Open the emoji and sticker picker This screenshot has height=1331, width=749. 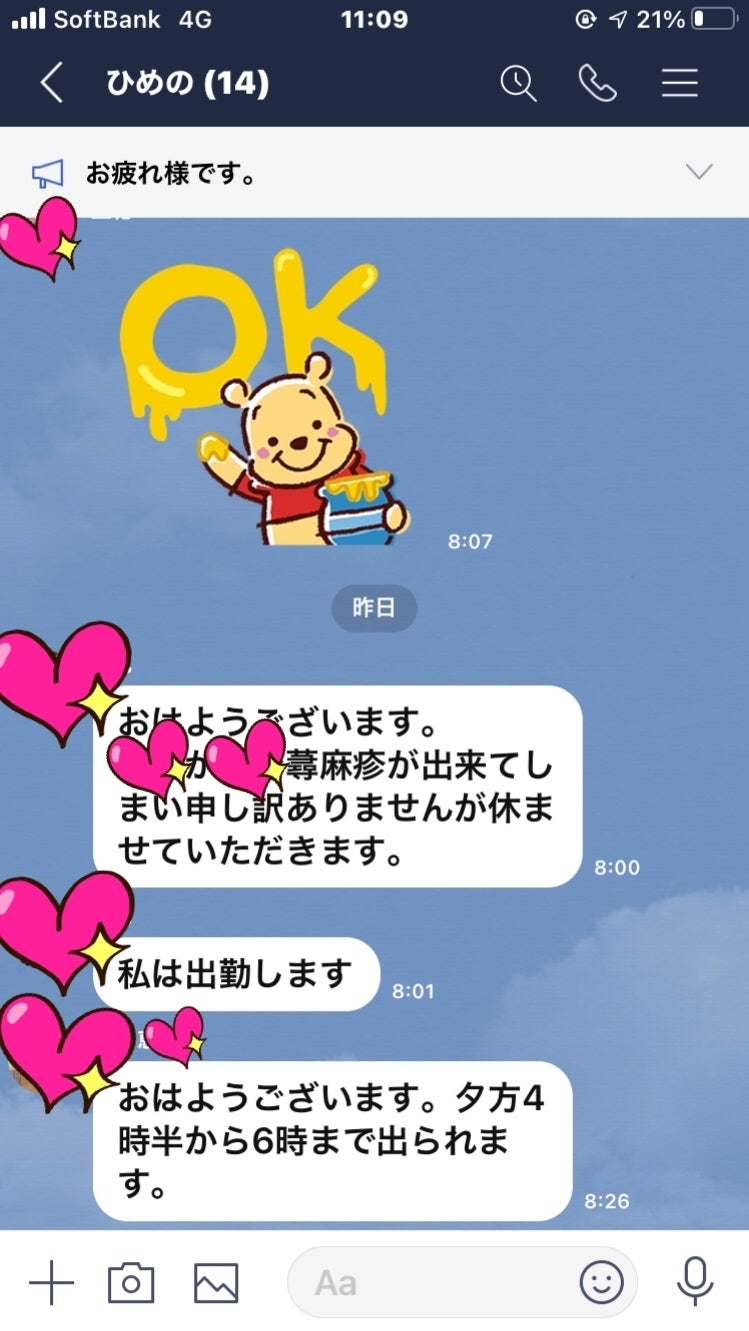602,1282
